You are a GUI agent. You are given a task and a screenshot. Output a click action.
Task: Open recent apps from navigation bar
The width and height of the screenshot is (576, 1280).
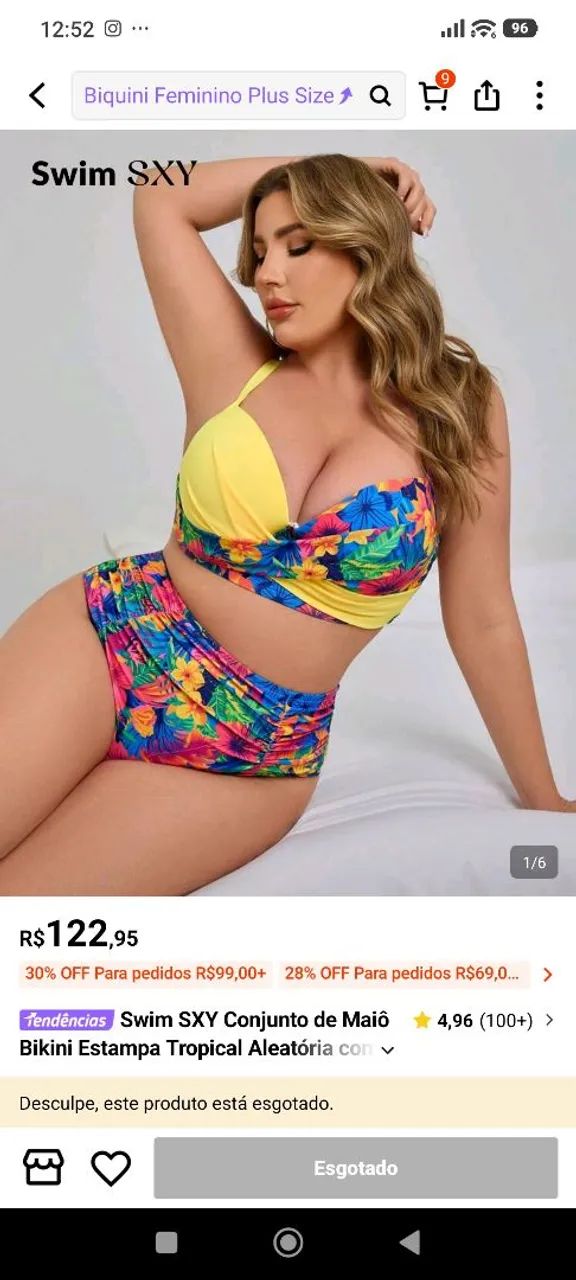pos(167,1243)
